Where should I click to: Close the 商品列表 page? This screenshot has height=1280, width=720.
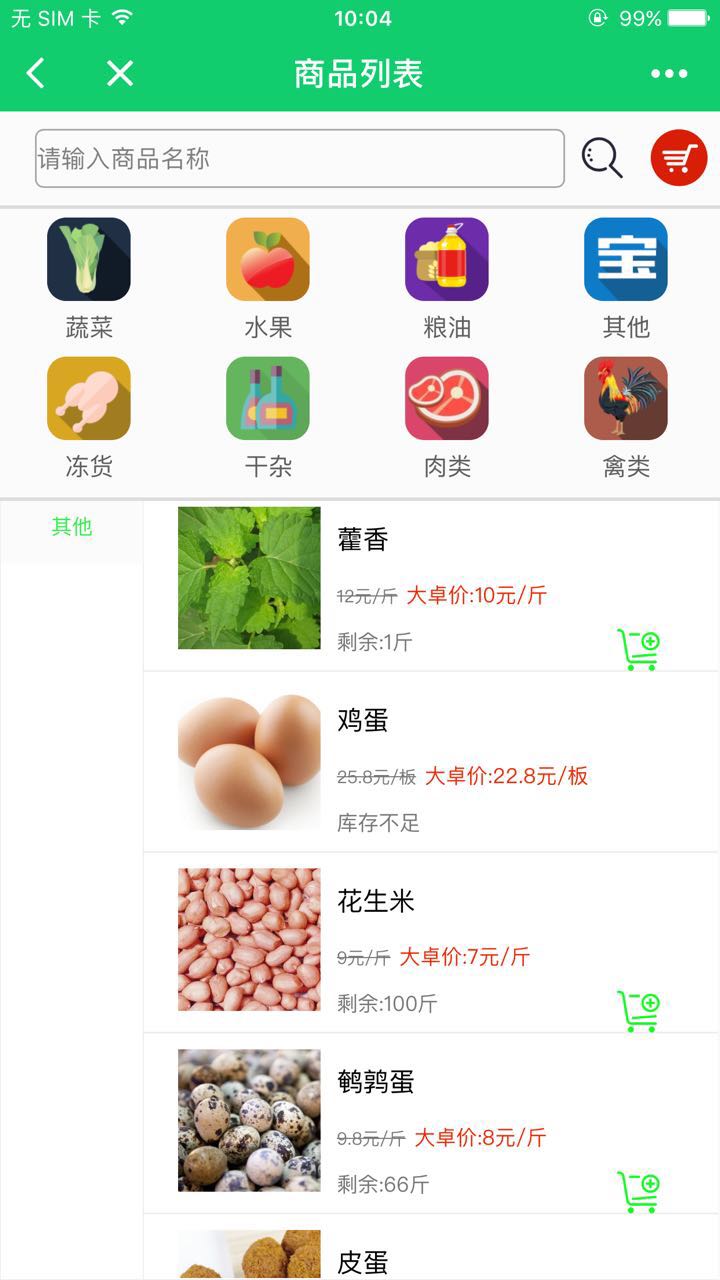(x=120, y=73)
